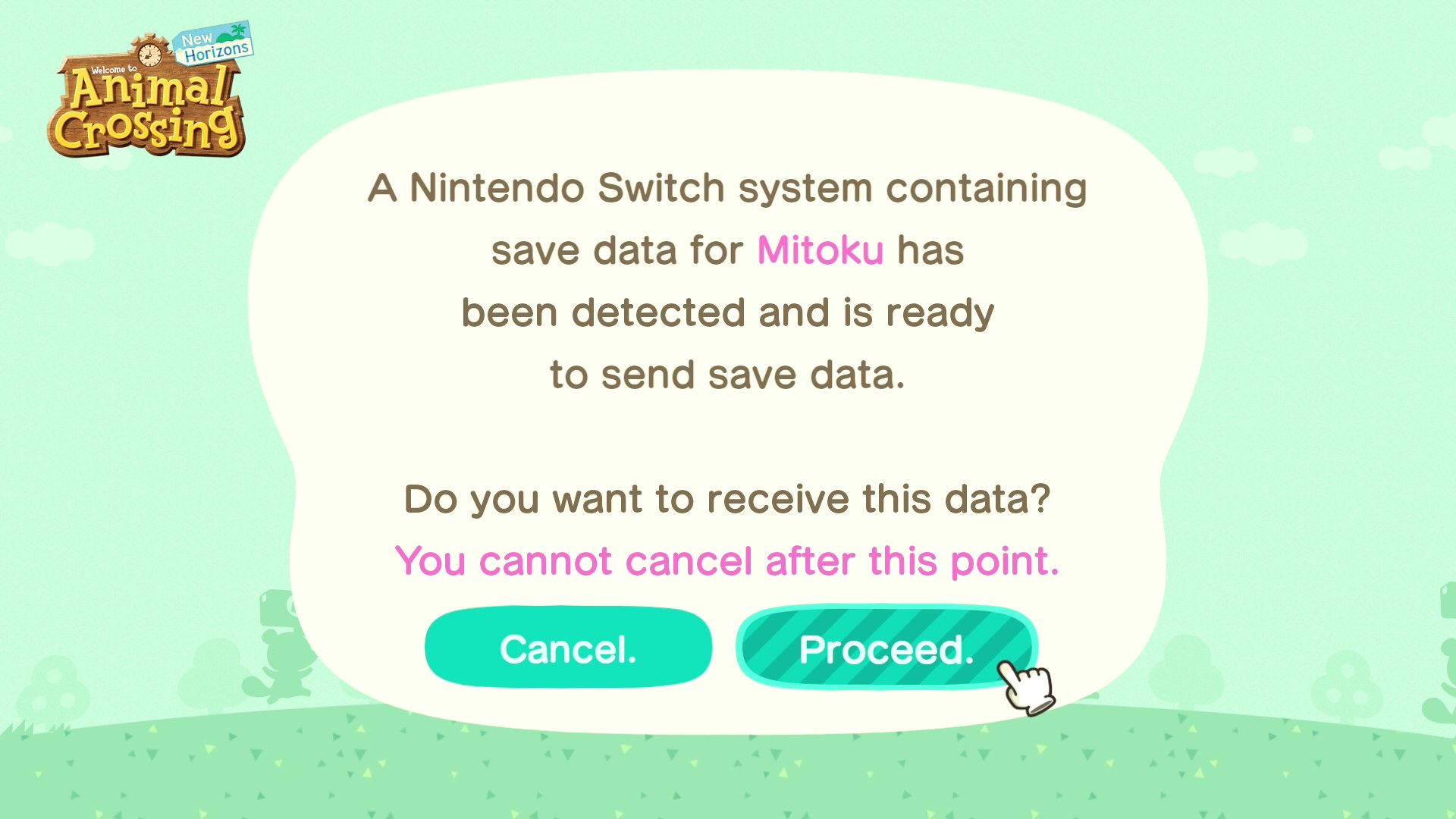Select Proceed to receive save data
Screen dimensions: 1456x819
pyautogui.click(x=886, y=648)
